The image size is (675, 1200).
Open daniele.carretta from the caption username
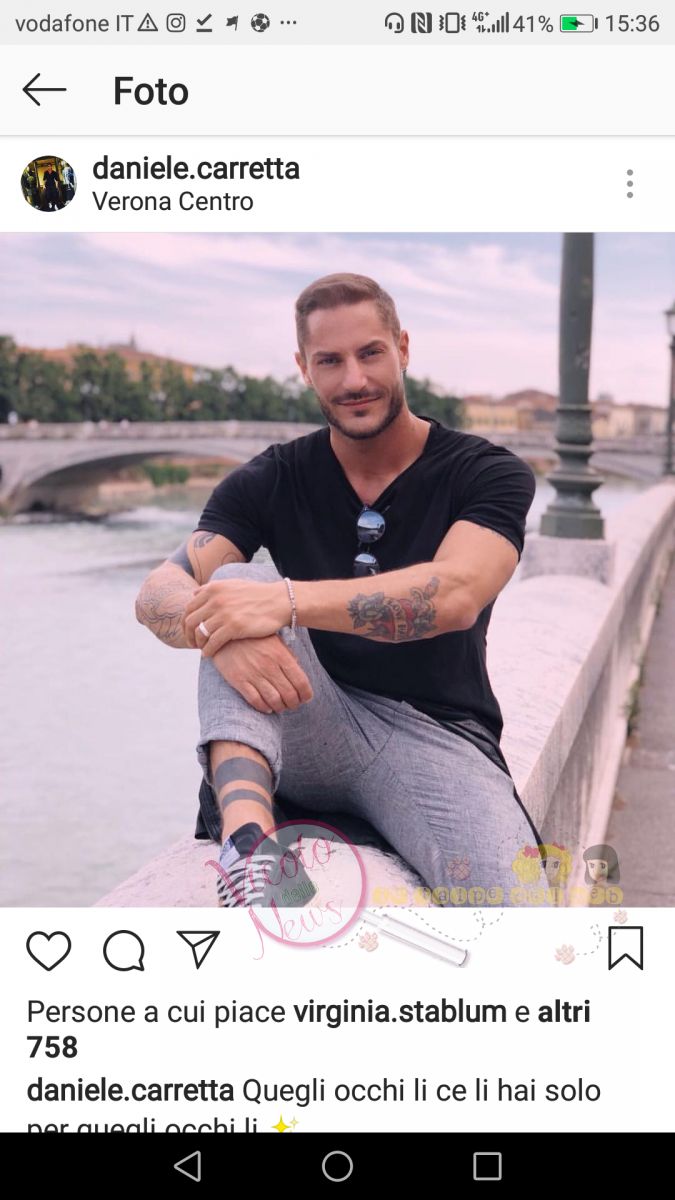(130, 1090)
